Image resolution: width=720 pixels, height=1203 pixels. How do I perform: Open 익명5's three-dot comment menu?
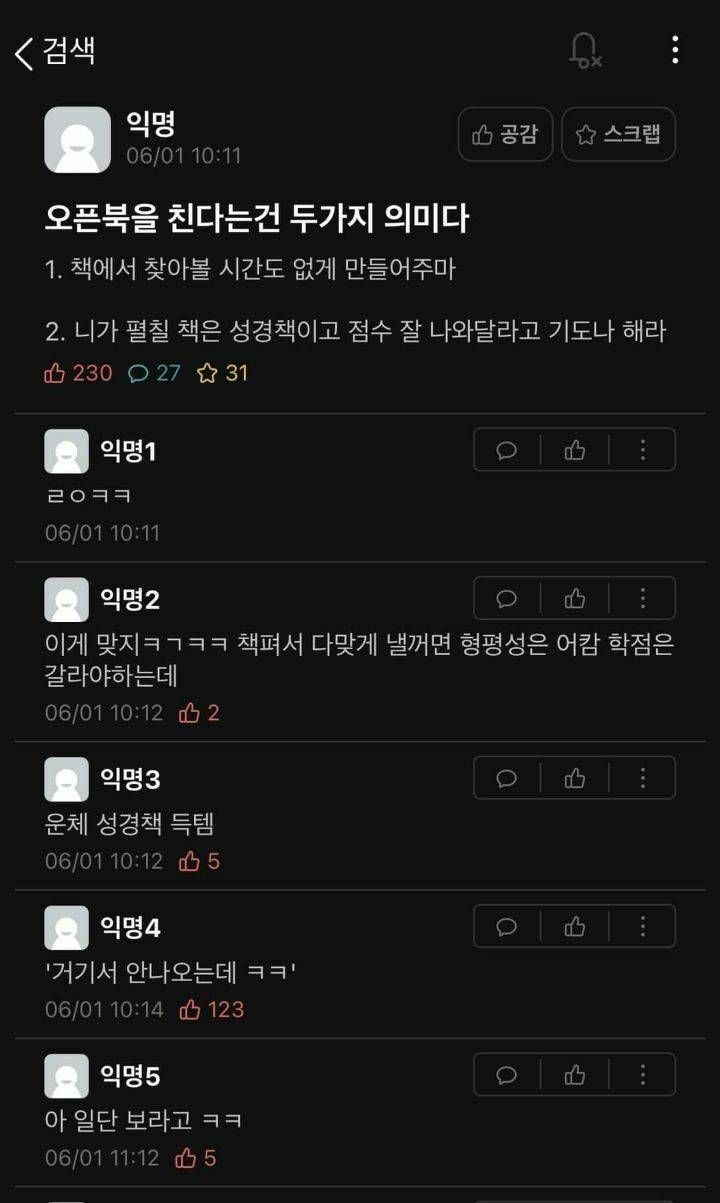pyautogui.click(x=641, y=1075)
